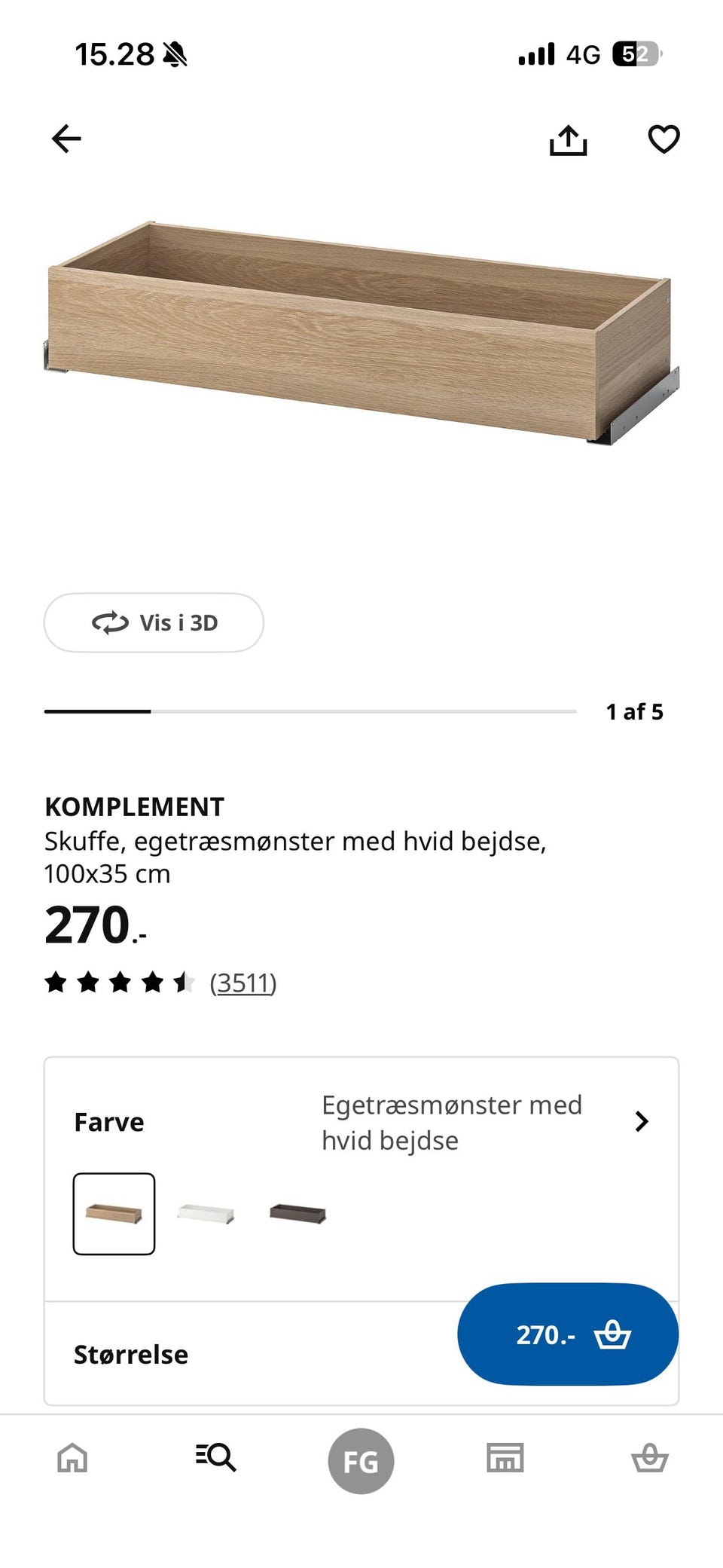The image size is (723, 1568).
Task: Go back using the back arrow
Action: [x=66, y=139]
